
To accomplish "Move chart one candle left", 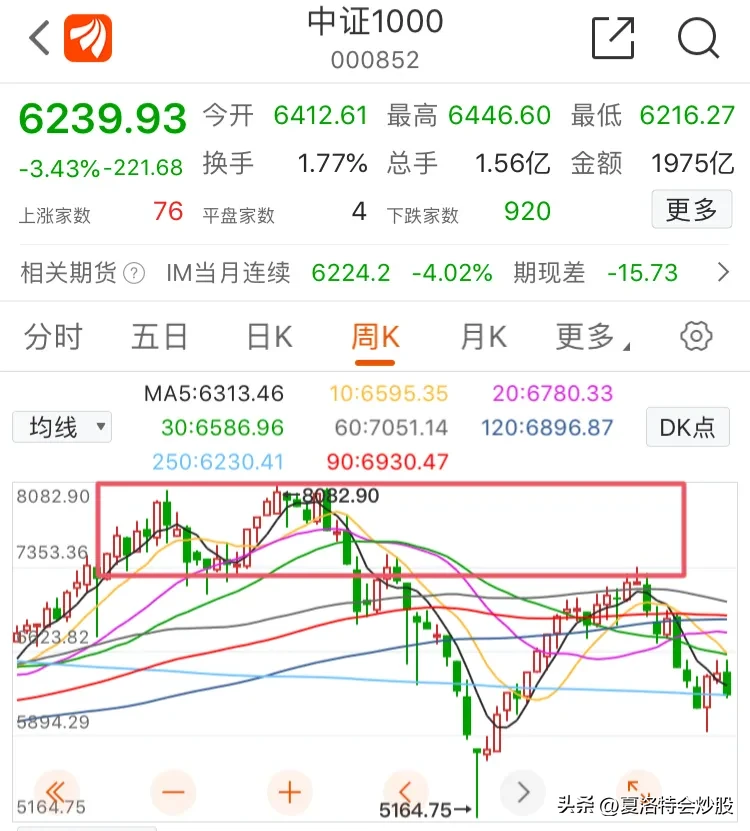I will [x=406, y=792].
